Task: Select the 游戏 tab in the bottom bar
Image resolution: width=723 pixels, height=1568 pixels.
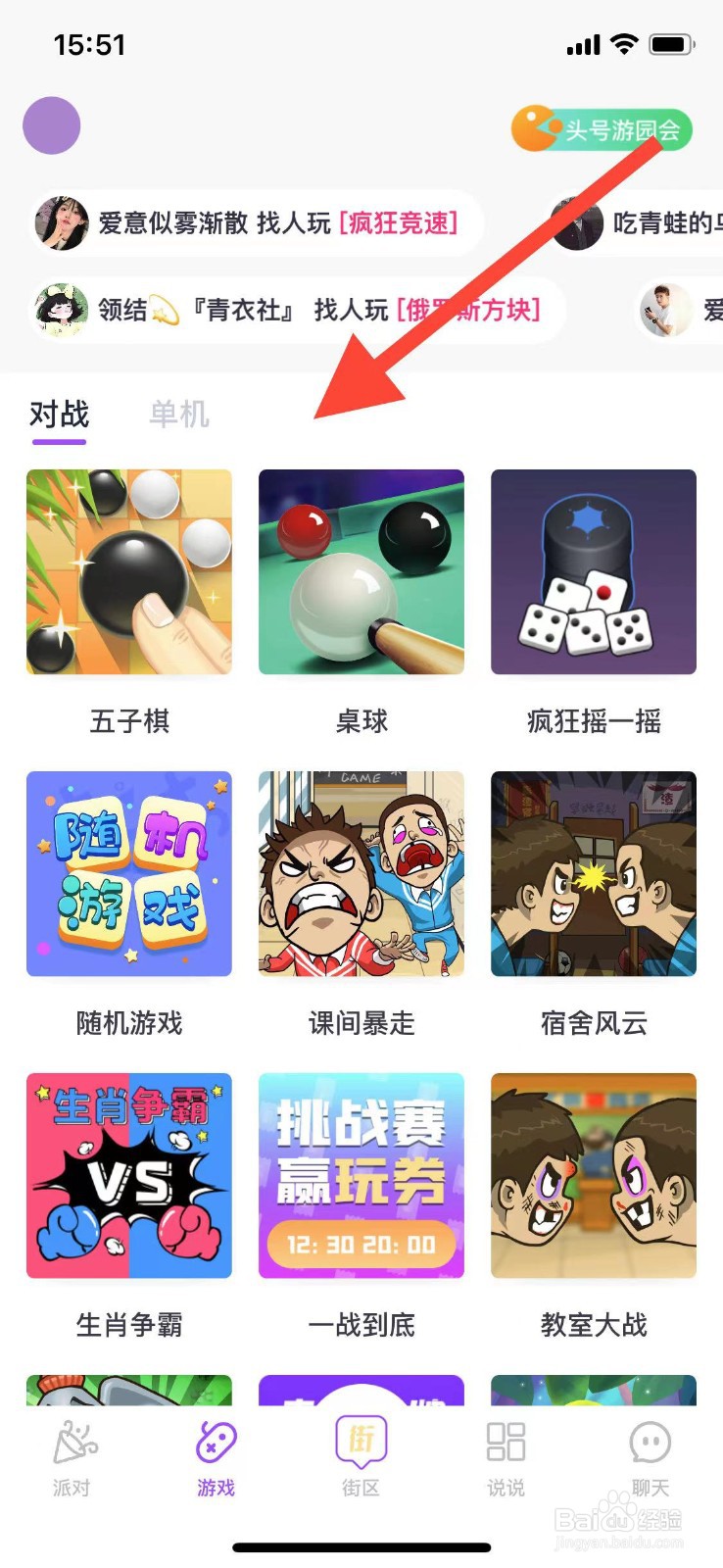Action: (x=216, y=1457)
